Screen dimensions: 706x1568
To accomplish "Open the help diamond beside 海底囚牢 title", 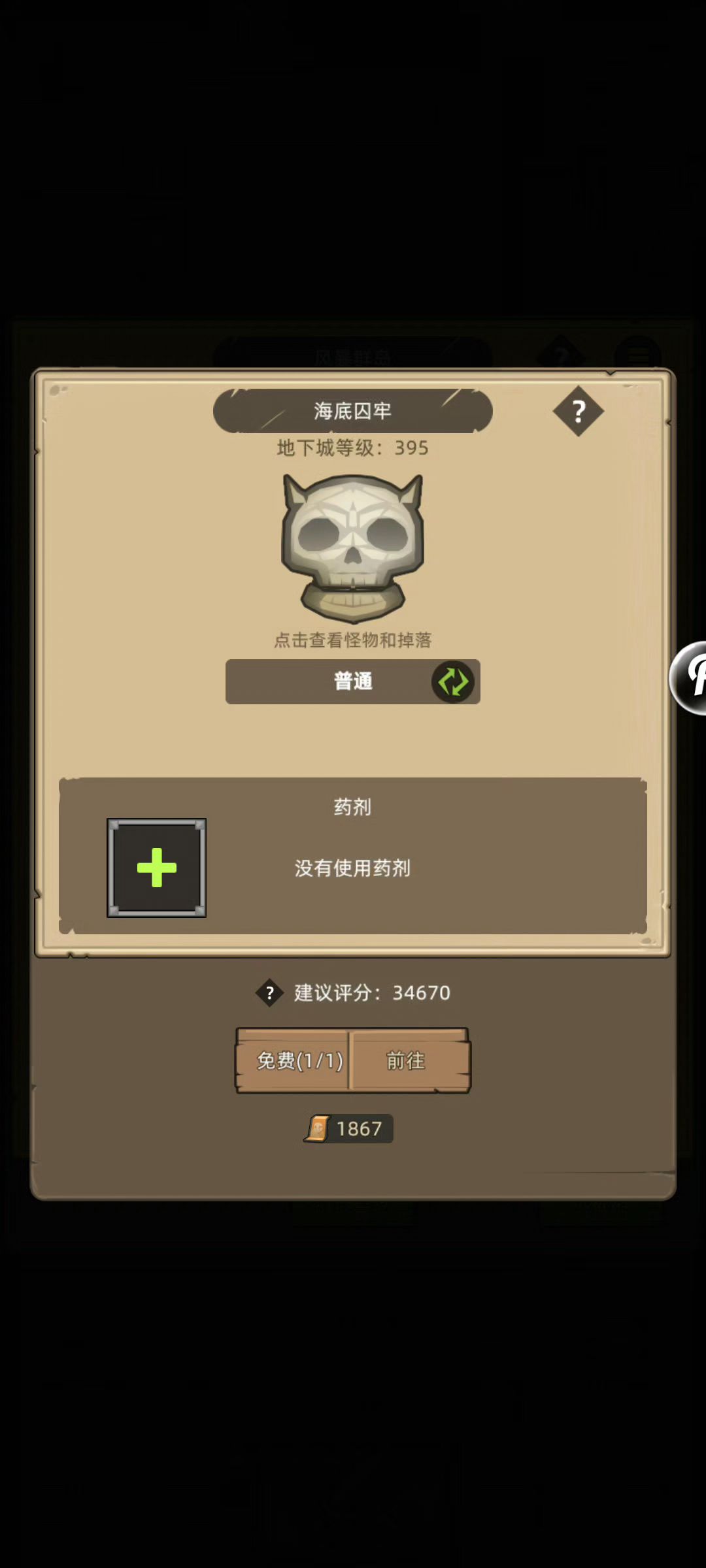I will coord(578,412).
